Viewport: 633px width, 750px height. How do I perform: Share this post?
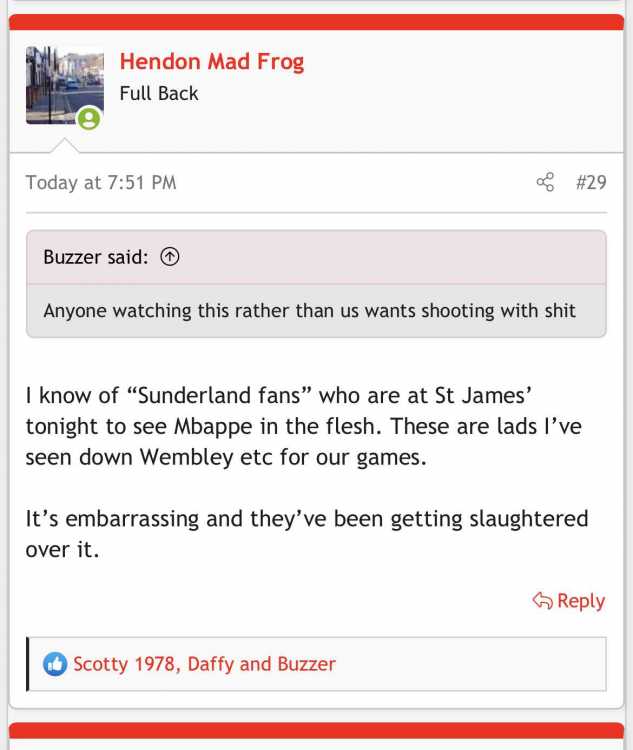pyautogui.click(x=545, y=182)
